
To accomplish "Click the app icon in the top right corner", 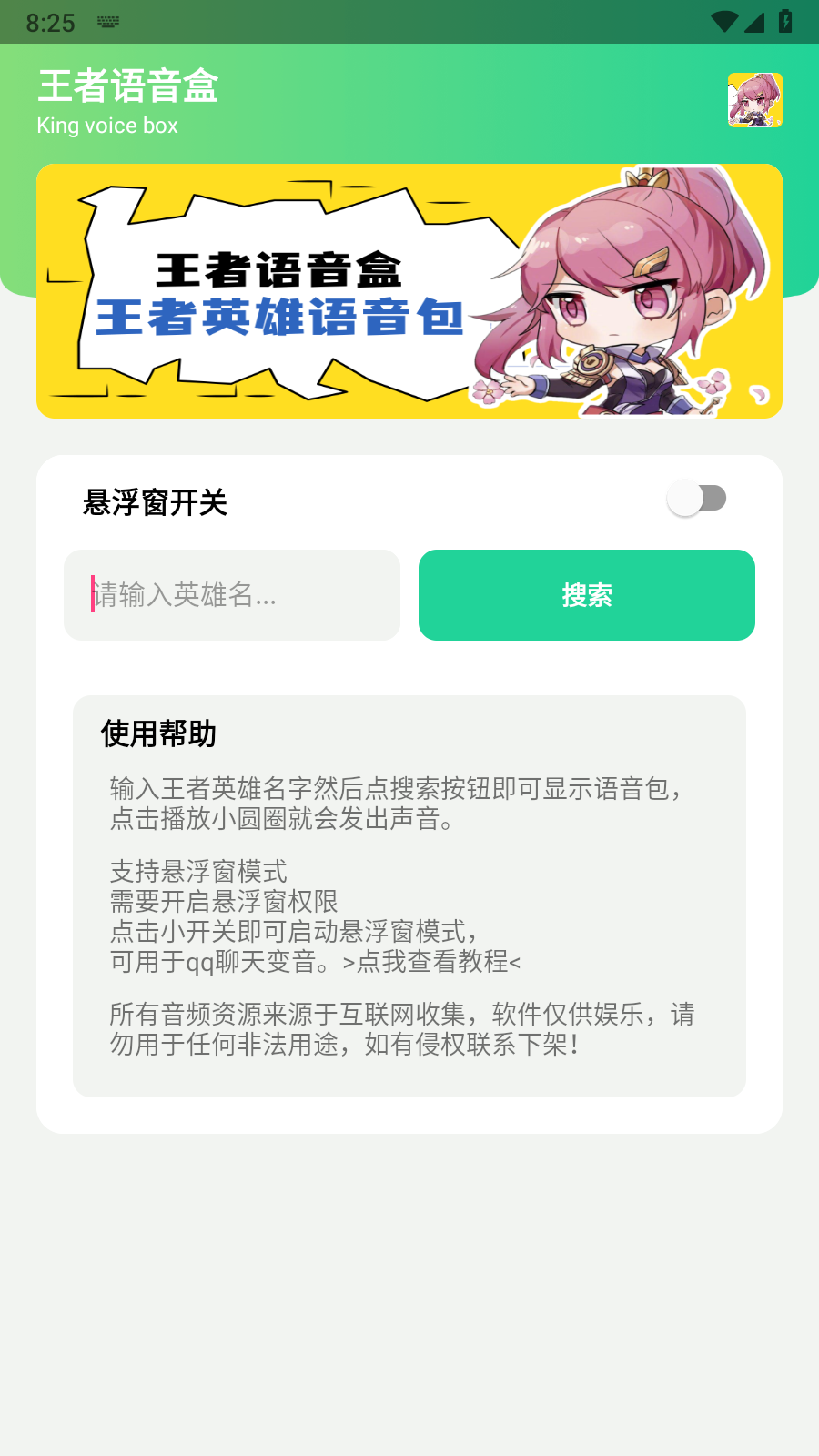I will pos(754,100).
